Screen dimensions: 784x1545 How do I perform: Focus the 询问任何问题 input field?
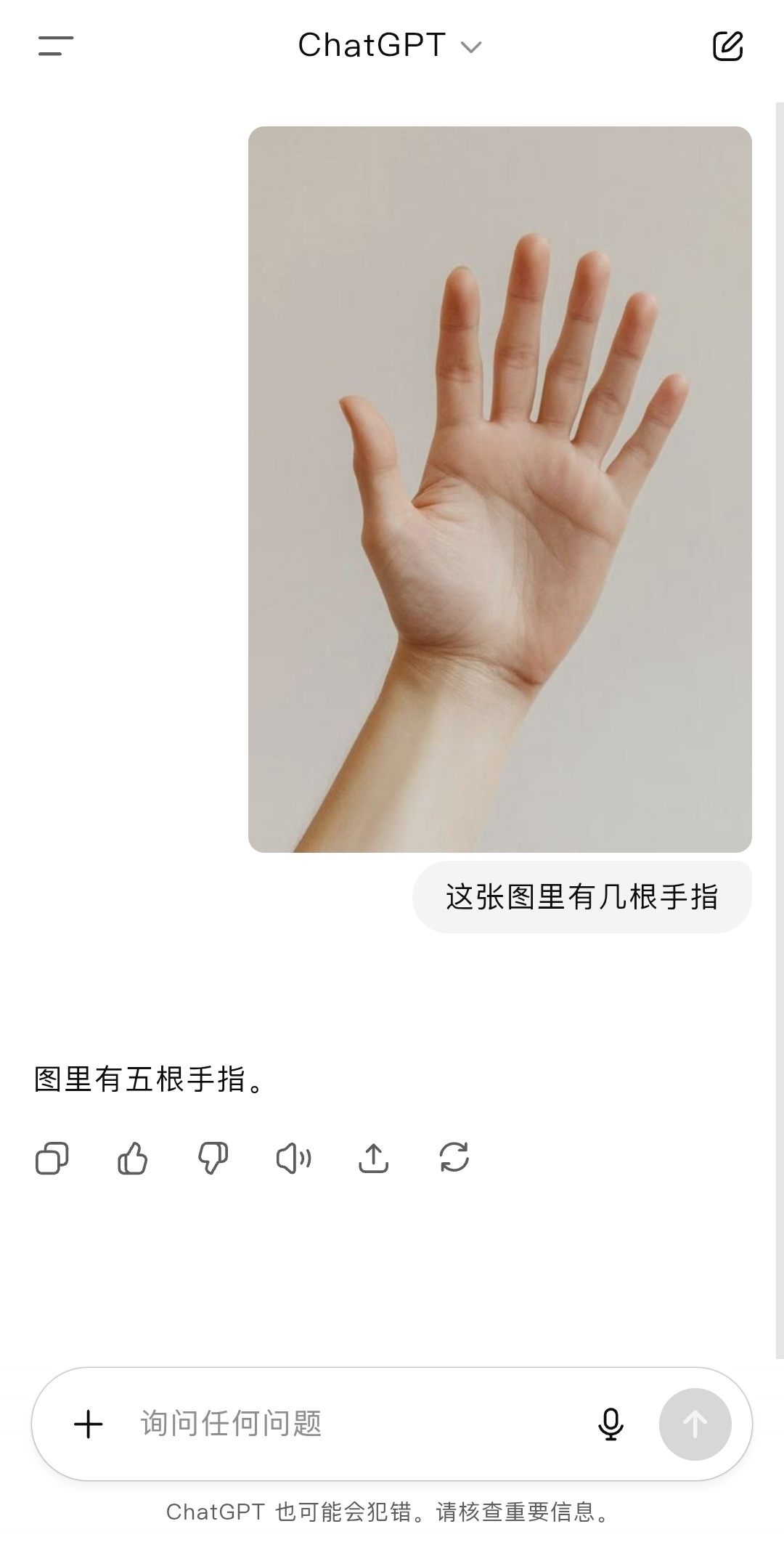(356, 1424)
